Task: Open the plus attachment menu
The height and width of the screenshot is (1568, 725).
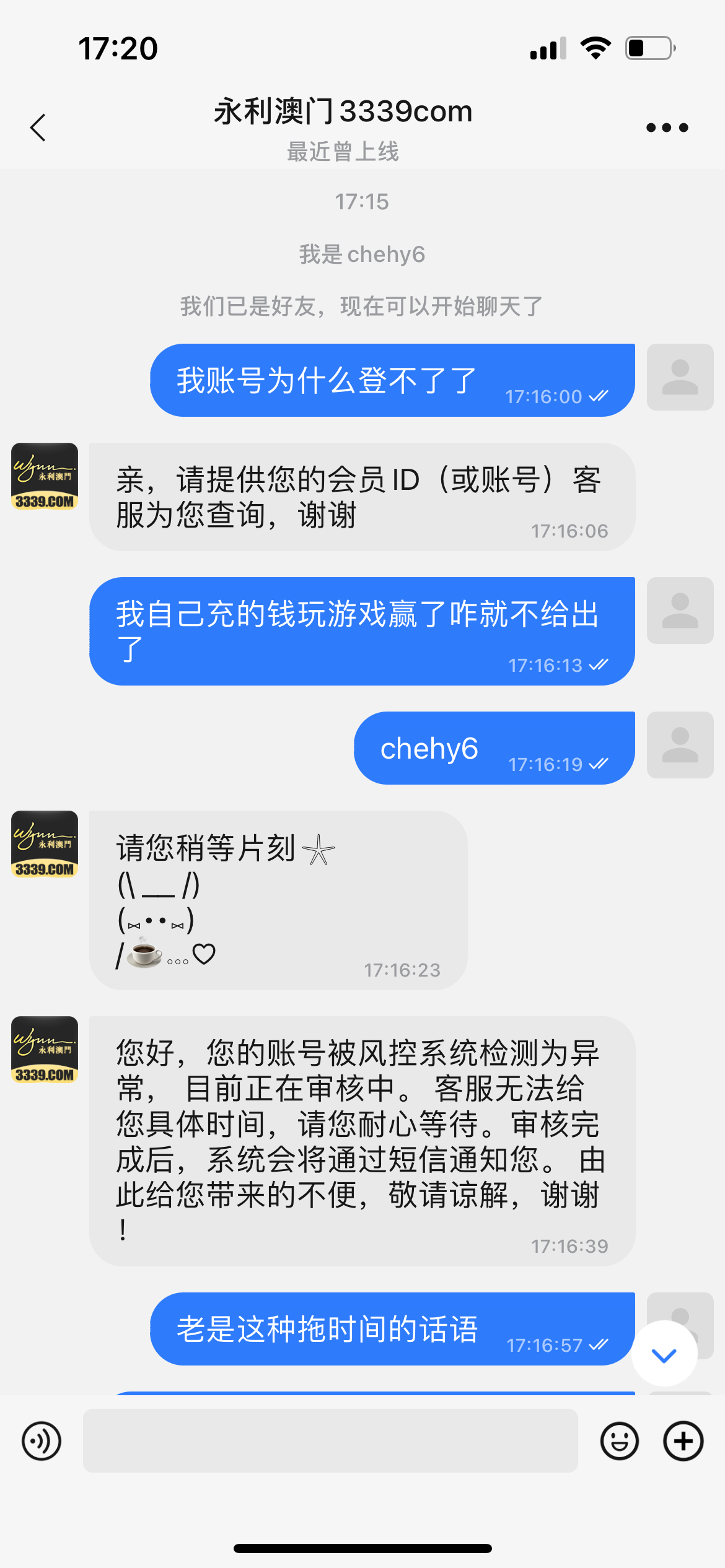Action: coord(682,1440)
